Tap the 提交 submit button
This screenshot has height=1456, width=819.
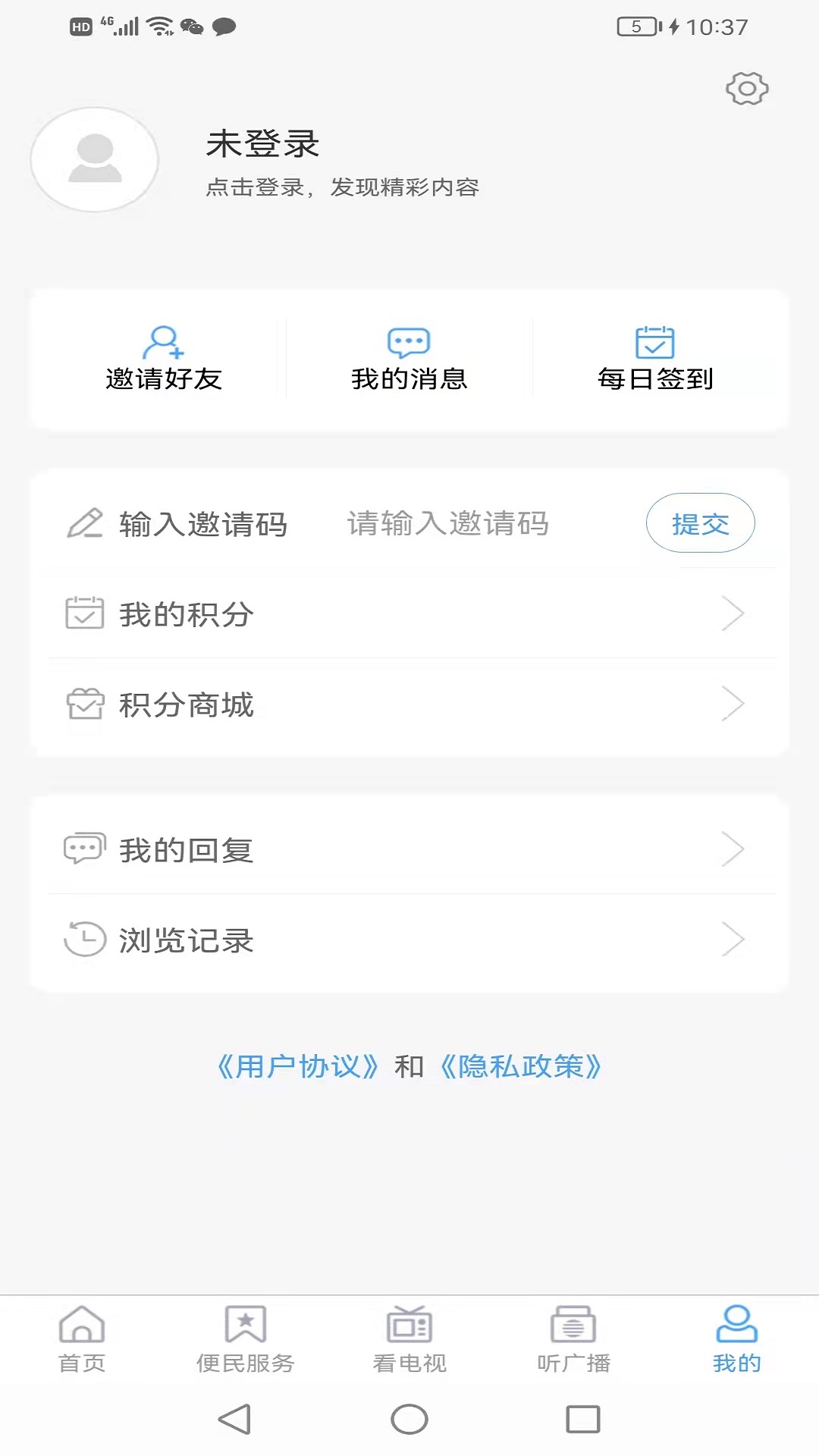pyautogui.click(x=701, y=523)
